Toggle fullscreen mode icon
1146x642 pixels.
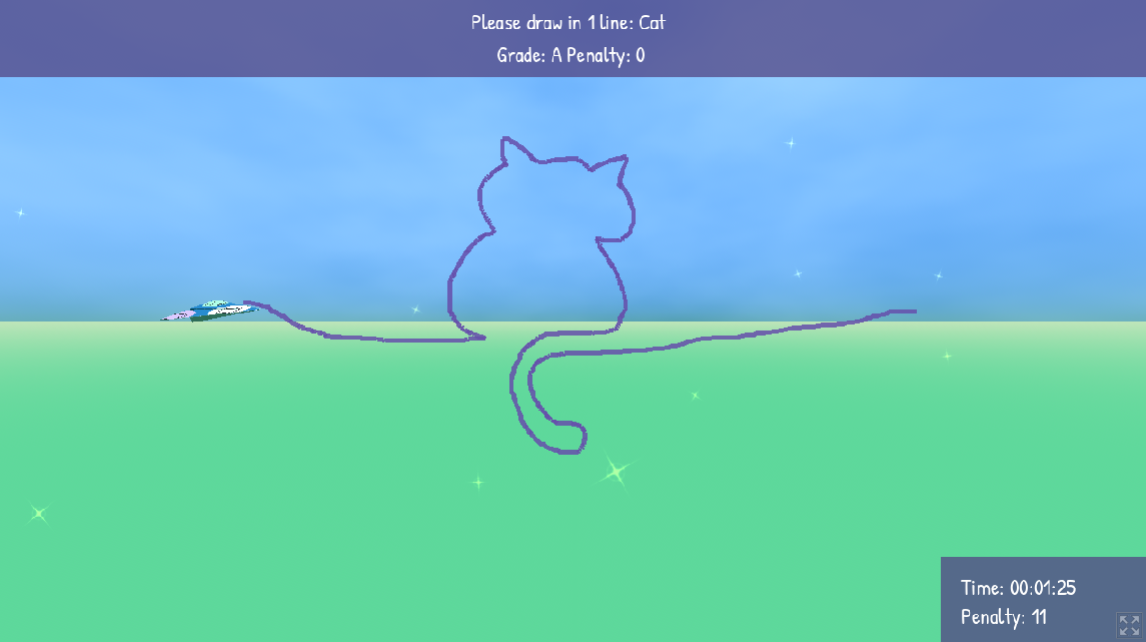[1129, 625]
